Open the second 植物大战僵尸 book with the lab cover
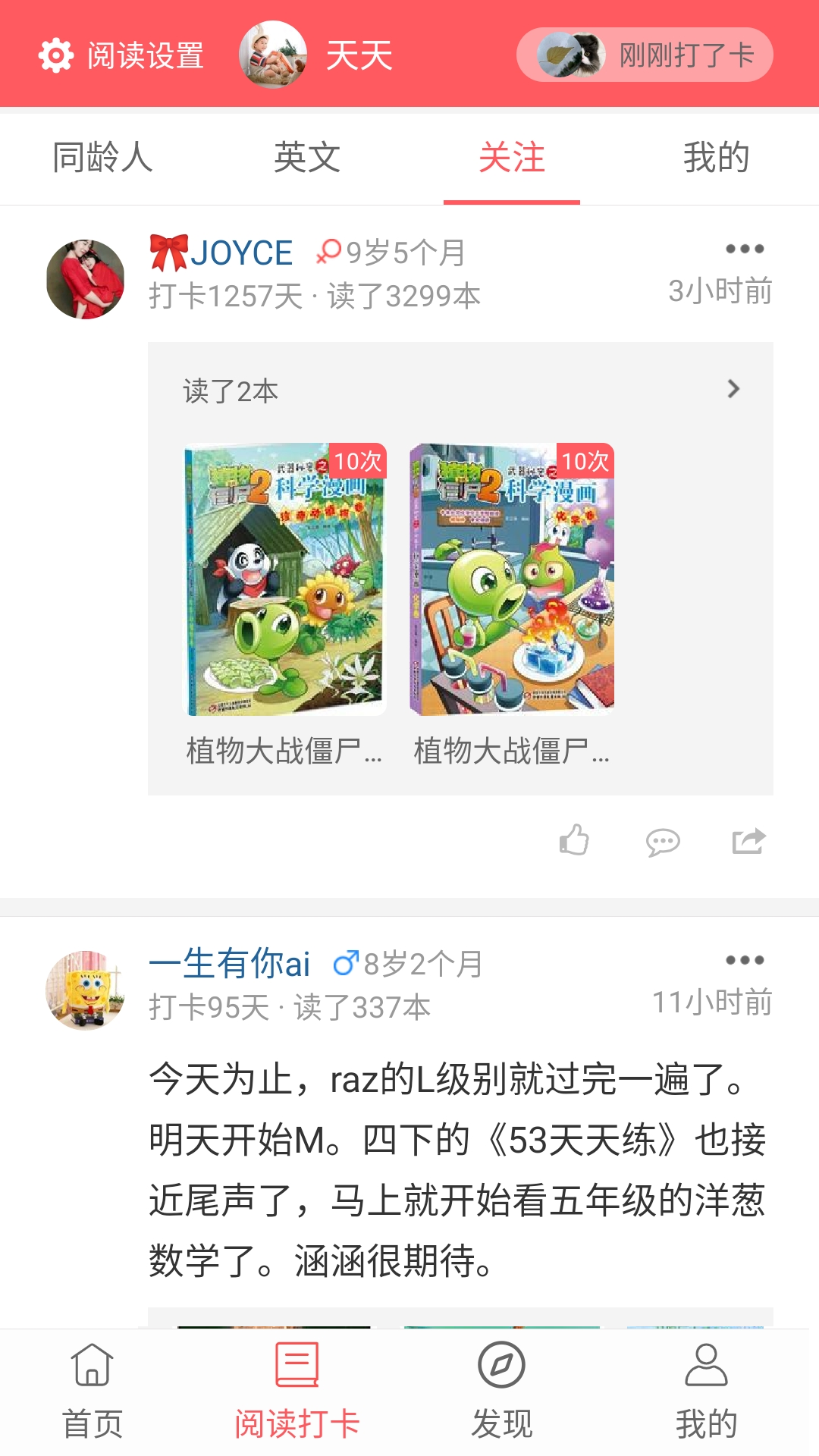The width and height of the screenshot is (819, 1456). tap(512, 579)
